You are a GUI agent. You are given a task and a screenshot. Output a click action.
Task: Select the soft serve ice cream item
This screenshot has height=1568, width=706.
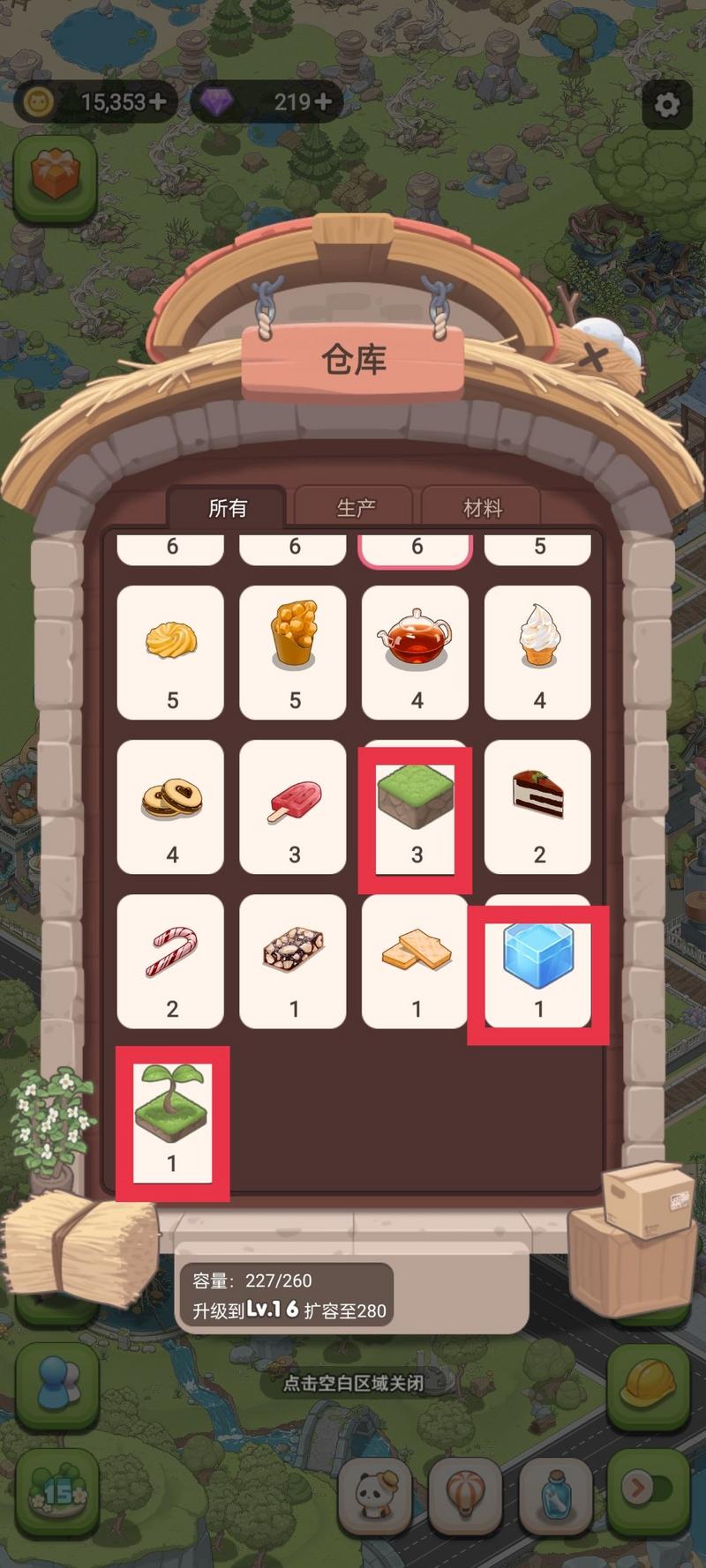click(x=537, y=653)
